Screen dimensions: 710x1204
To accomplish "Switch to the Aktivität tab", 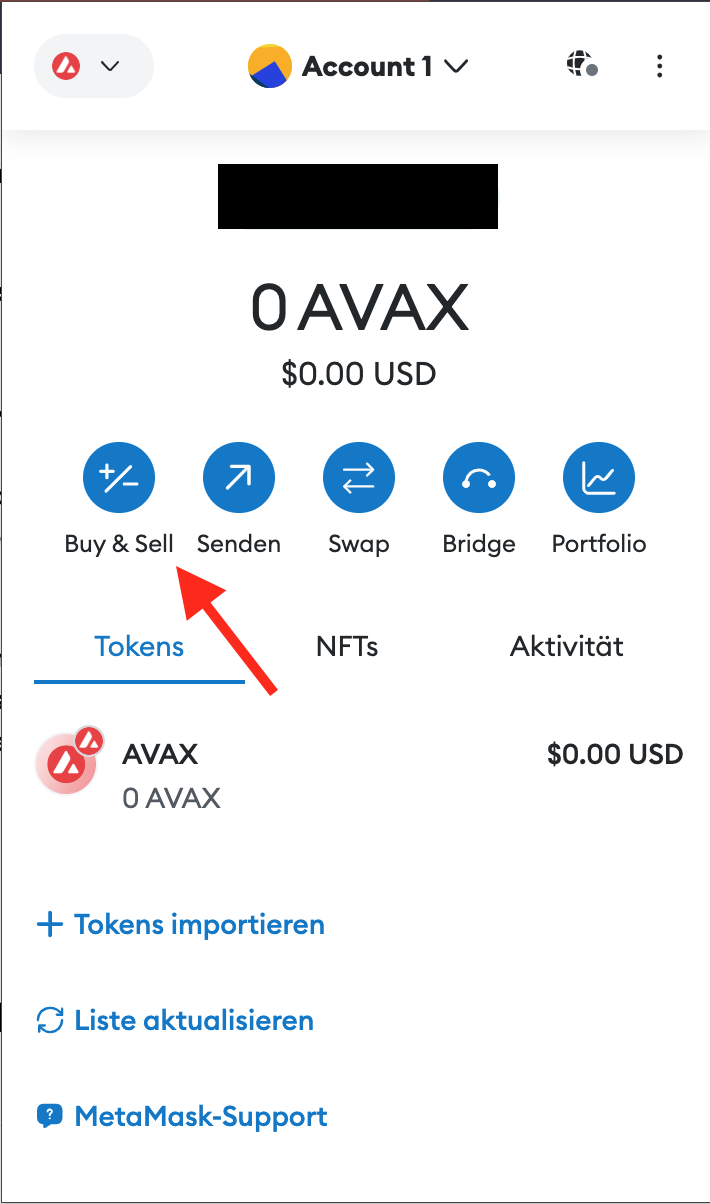I will (566, 646).
